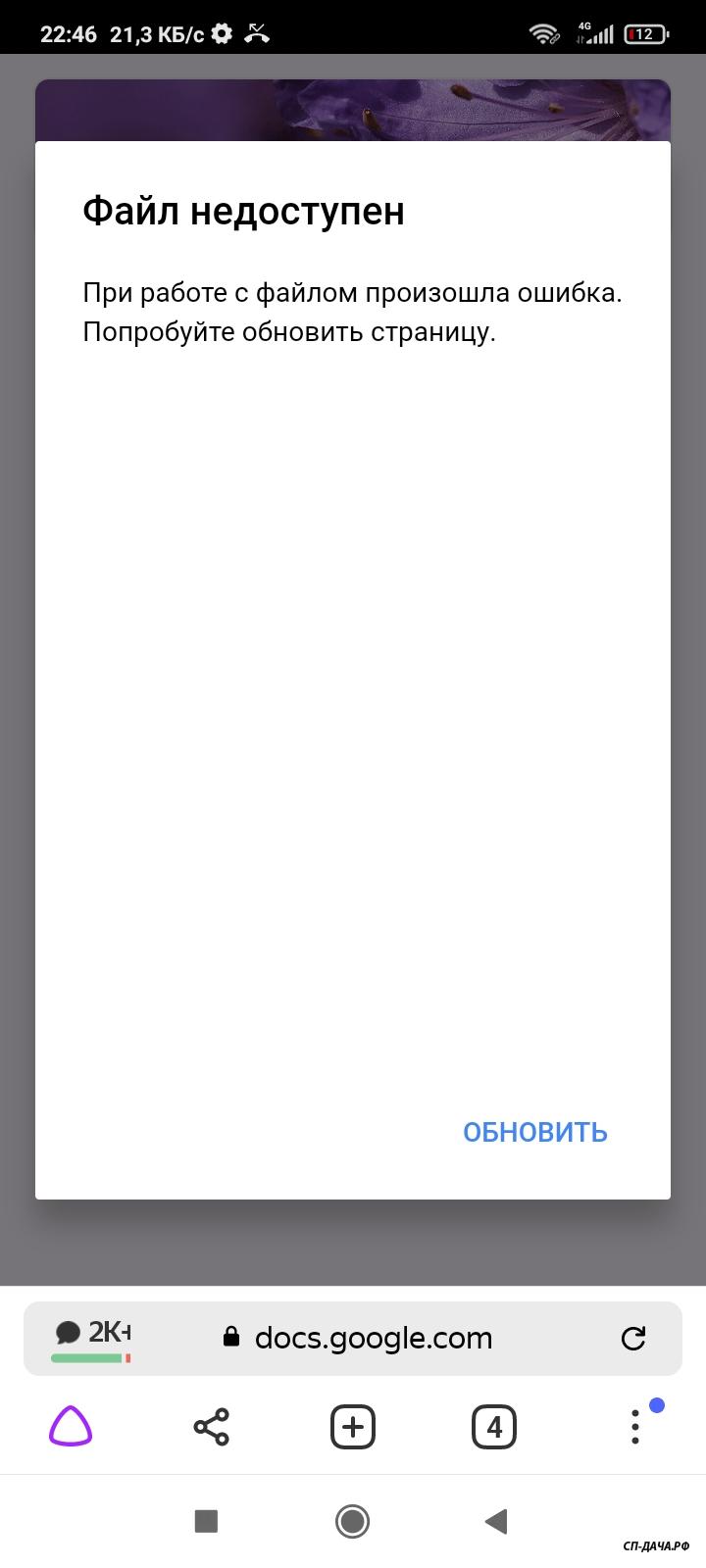
Task: Reload the page from the address bar
Action: (x=633, y=1338)
